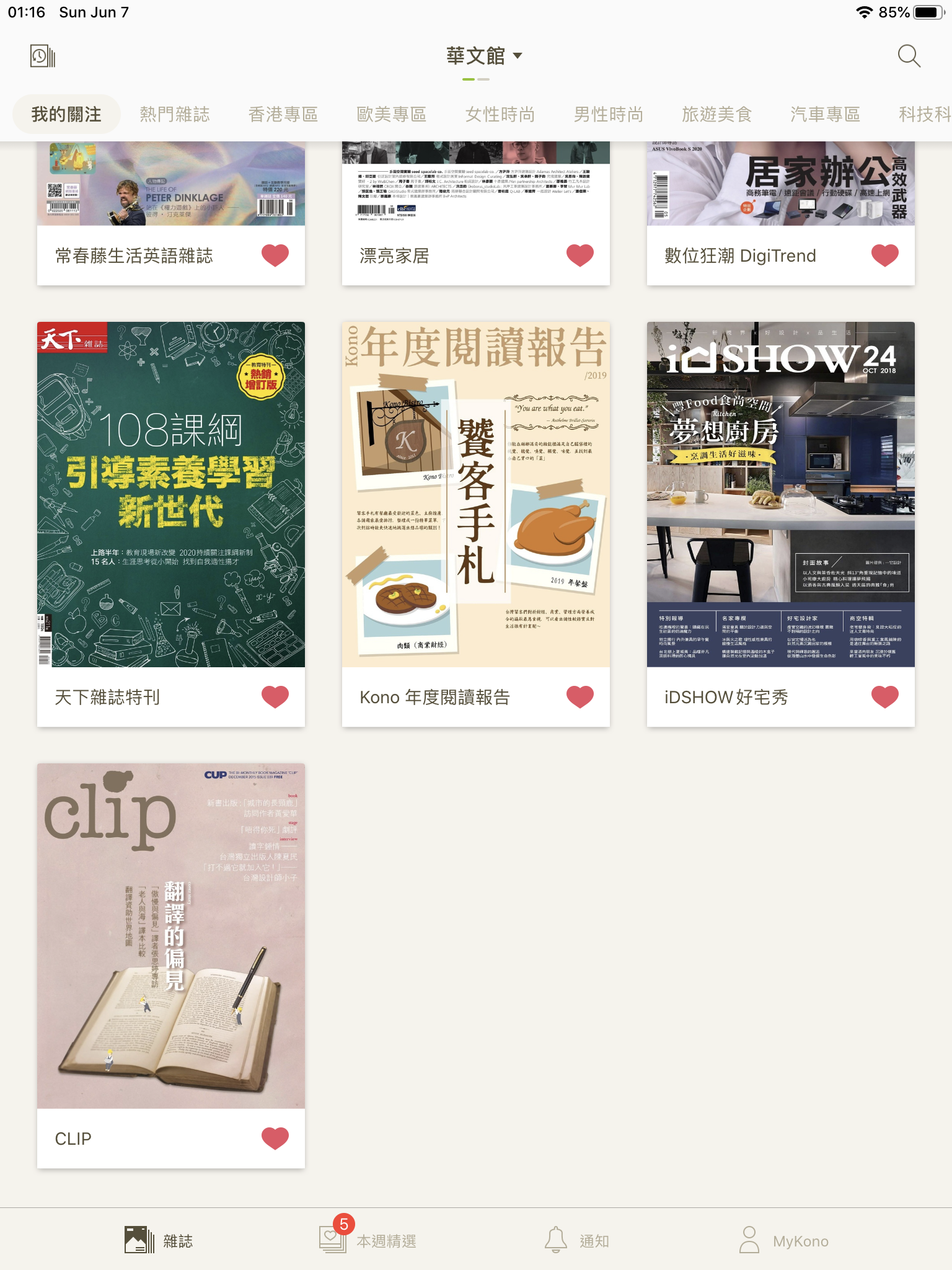Image resolution: width=952 pixels, height=1270 pixels.
Task: Unfavorite CLIP using its heart icon
Action: coord(275,1138)
